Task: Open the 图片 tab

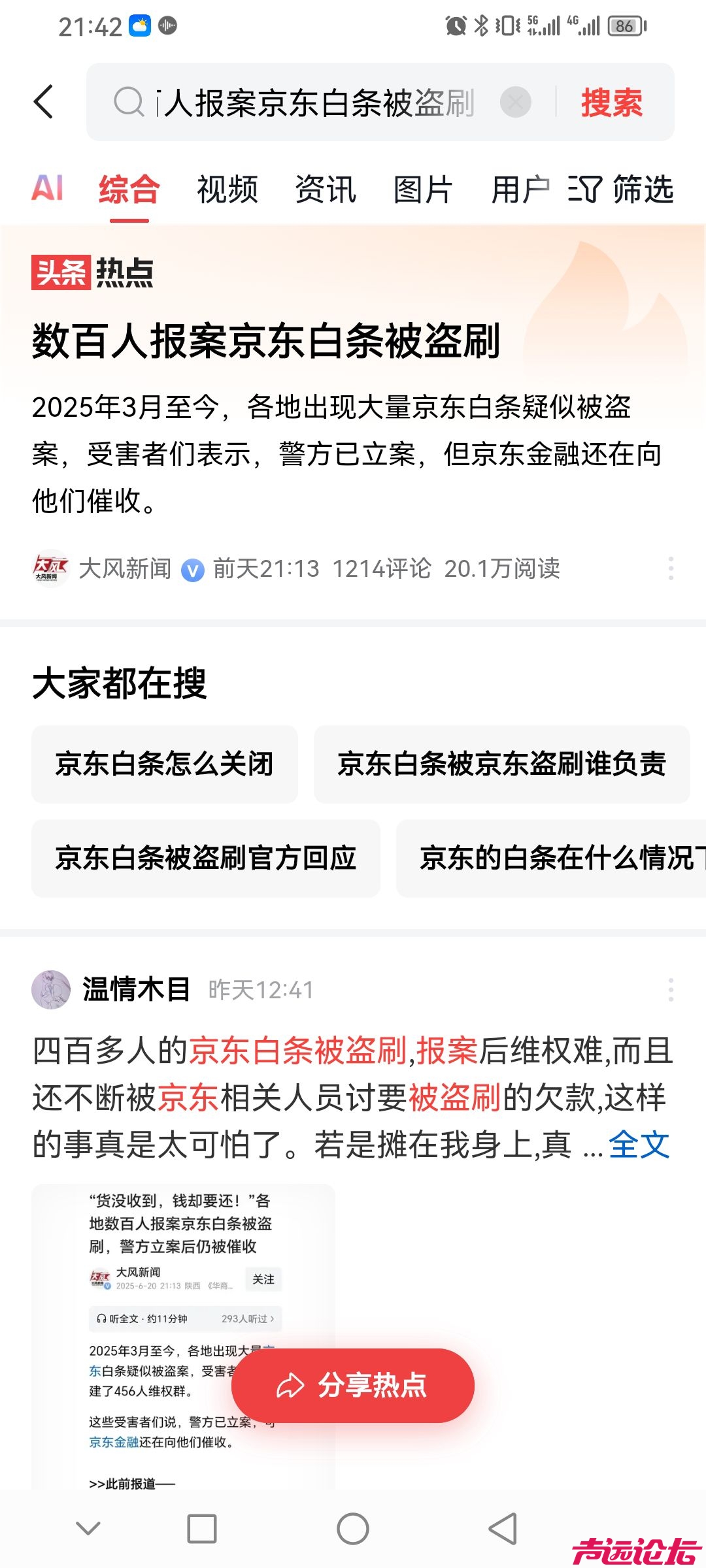Action: pos(423,189)
